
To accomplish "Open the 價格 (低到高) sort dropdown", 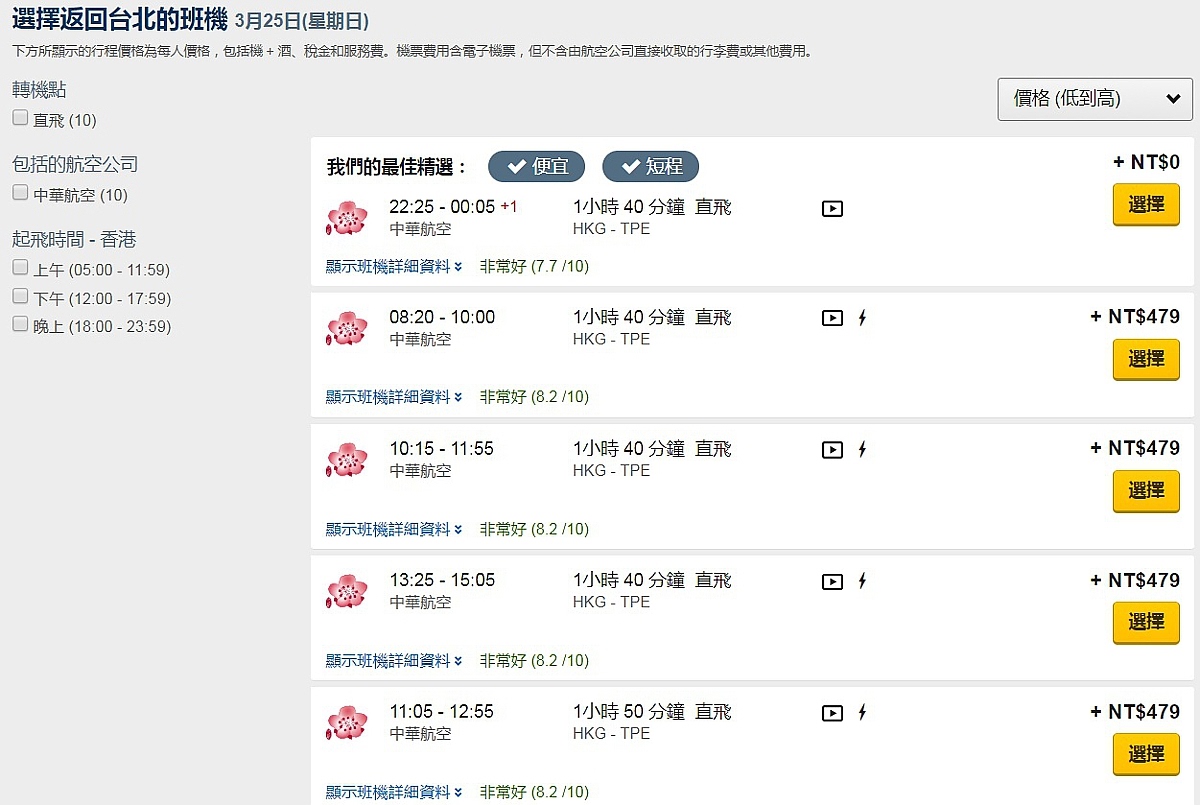I will tap(1095, 99).
